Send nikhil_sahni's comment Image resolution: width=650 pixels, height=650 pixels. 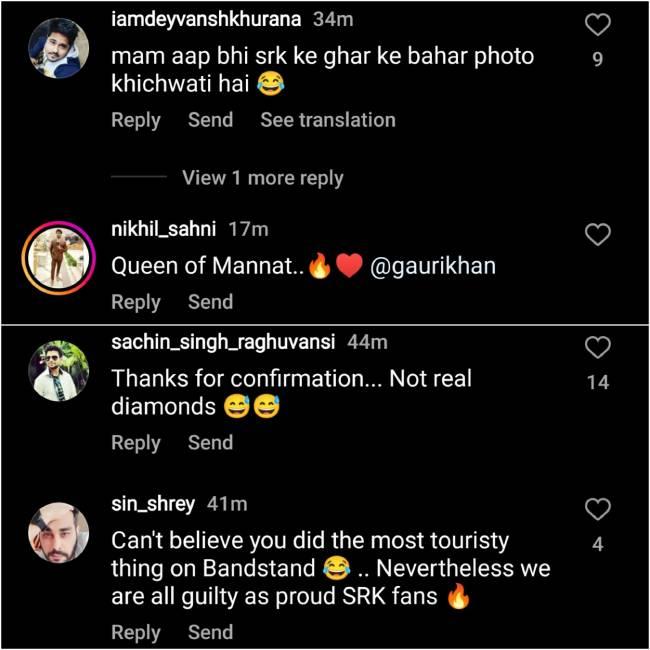pyautogui.click(x=210, y=302)
